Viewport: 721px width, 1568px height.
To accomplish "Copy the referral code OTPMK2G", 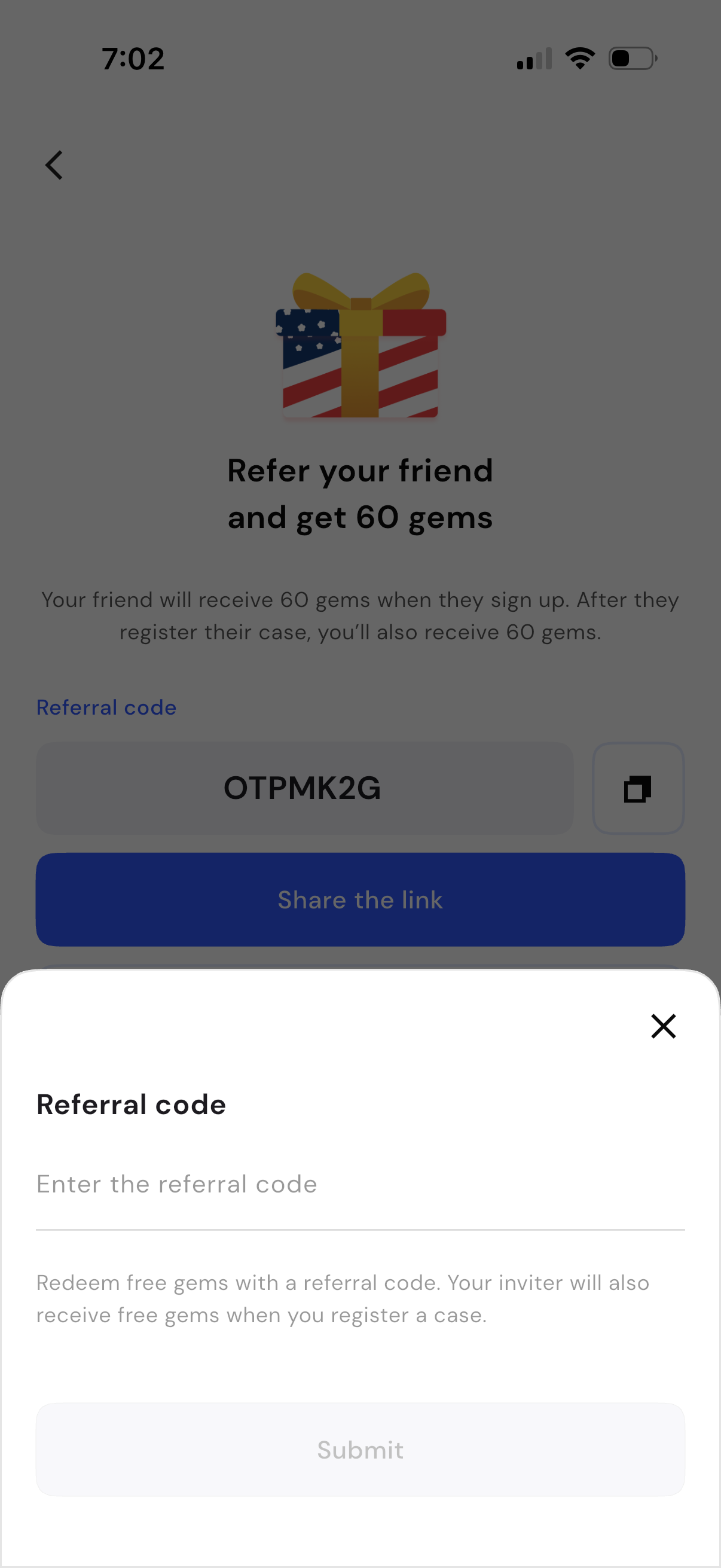I will [638, 788].
